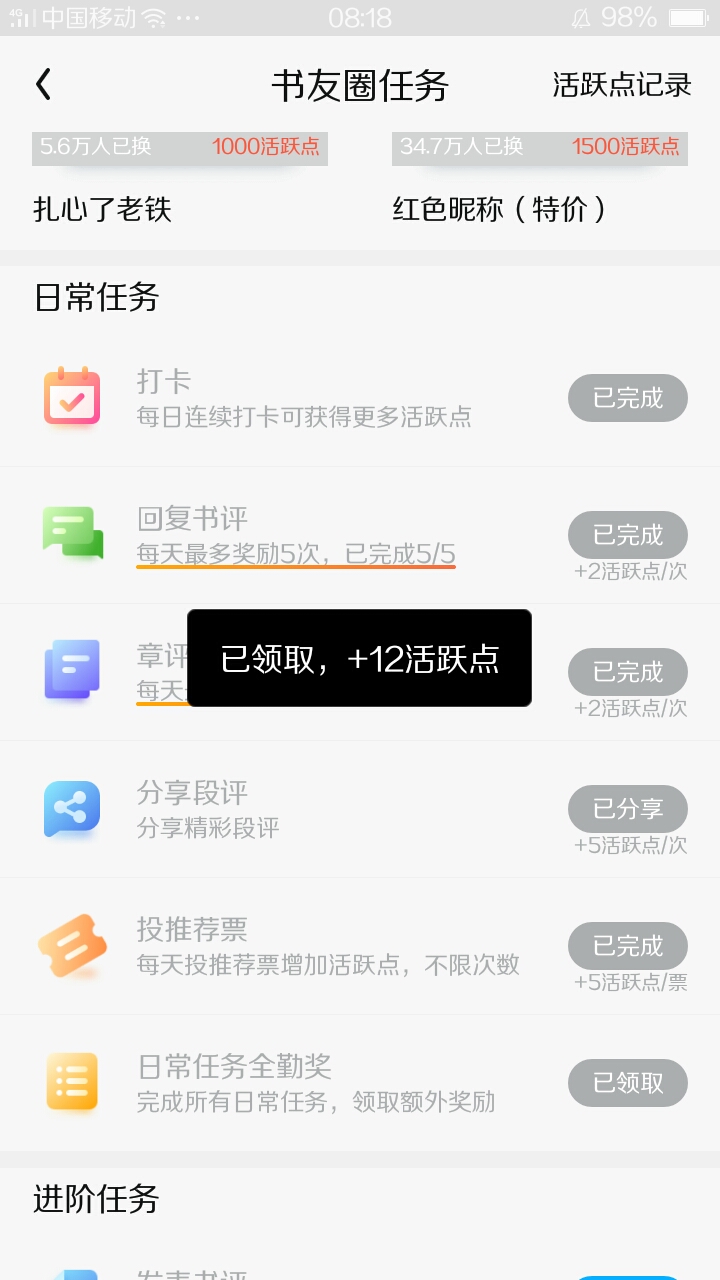This screenshot has width=720, height=1280.
Task: Go back using the top-left arrow
Action: 43,85
